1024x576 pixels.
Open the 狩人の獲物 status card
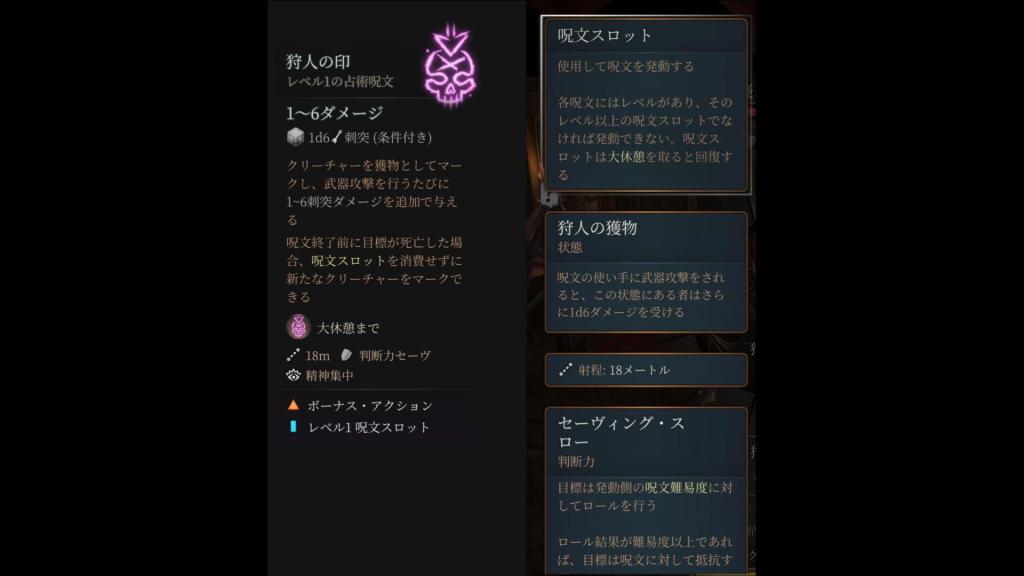pos(646,271)
